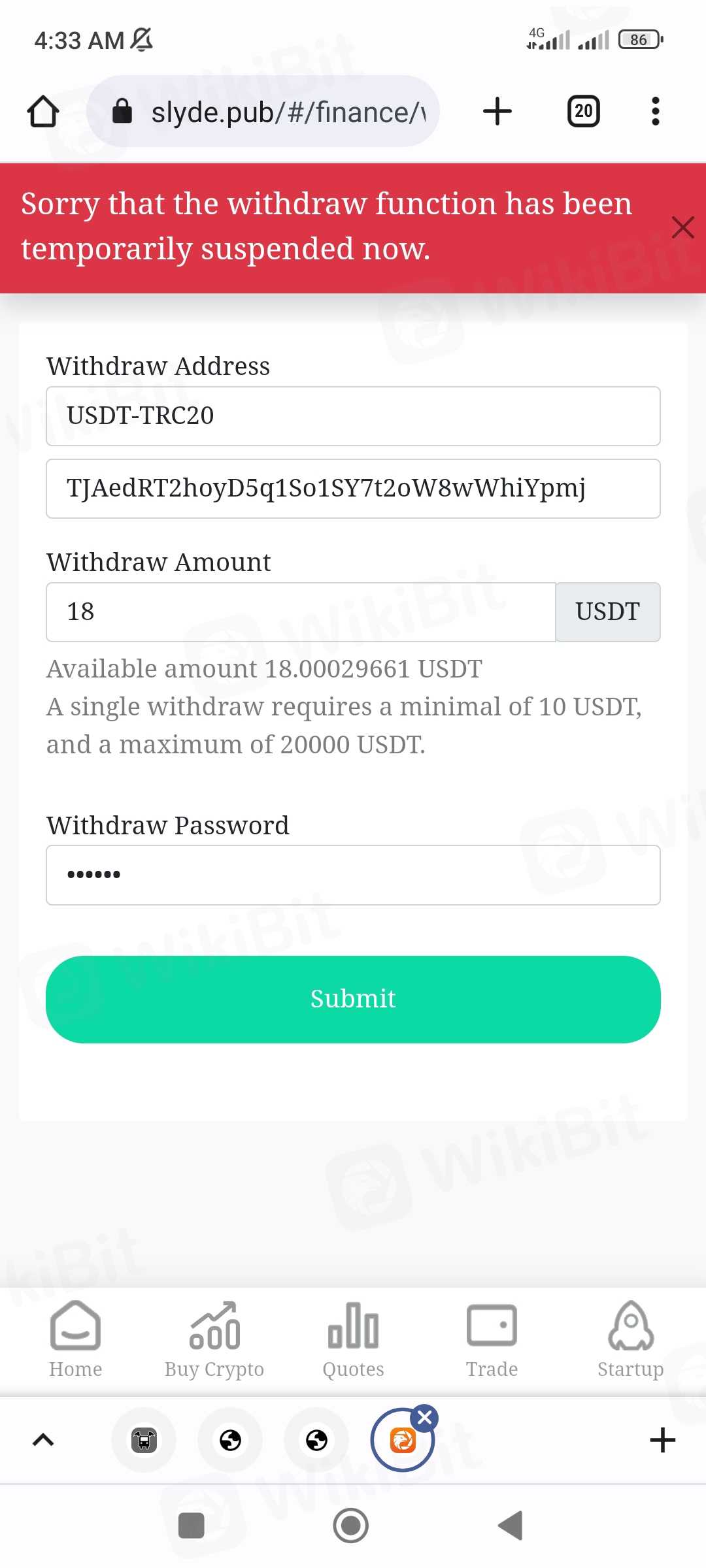Select the USDT-TRC20 network field

[353, 416]
